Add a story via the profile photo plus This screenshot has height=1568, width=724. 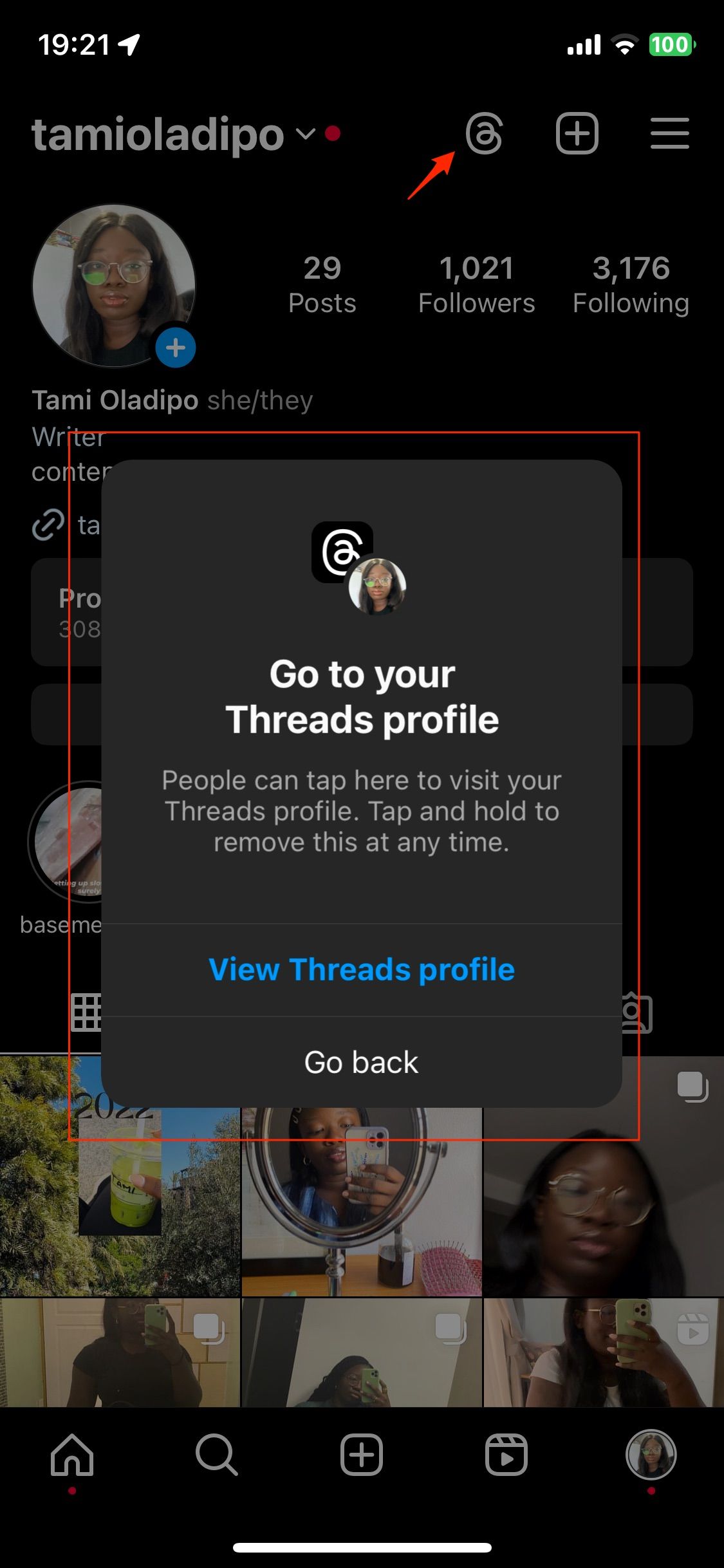click(x=176, y=348)
